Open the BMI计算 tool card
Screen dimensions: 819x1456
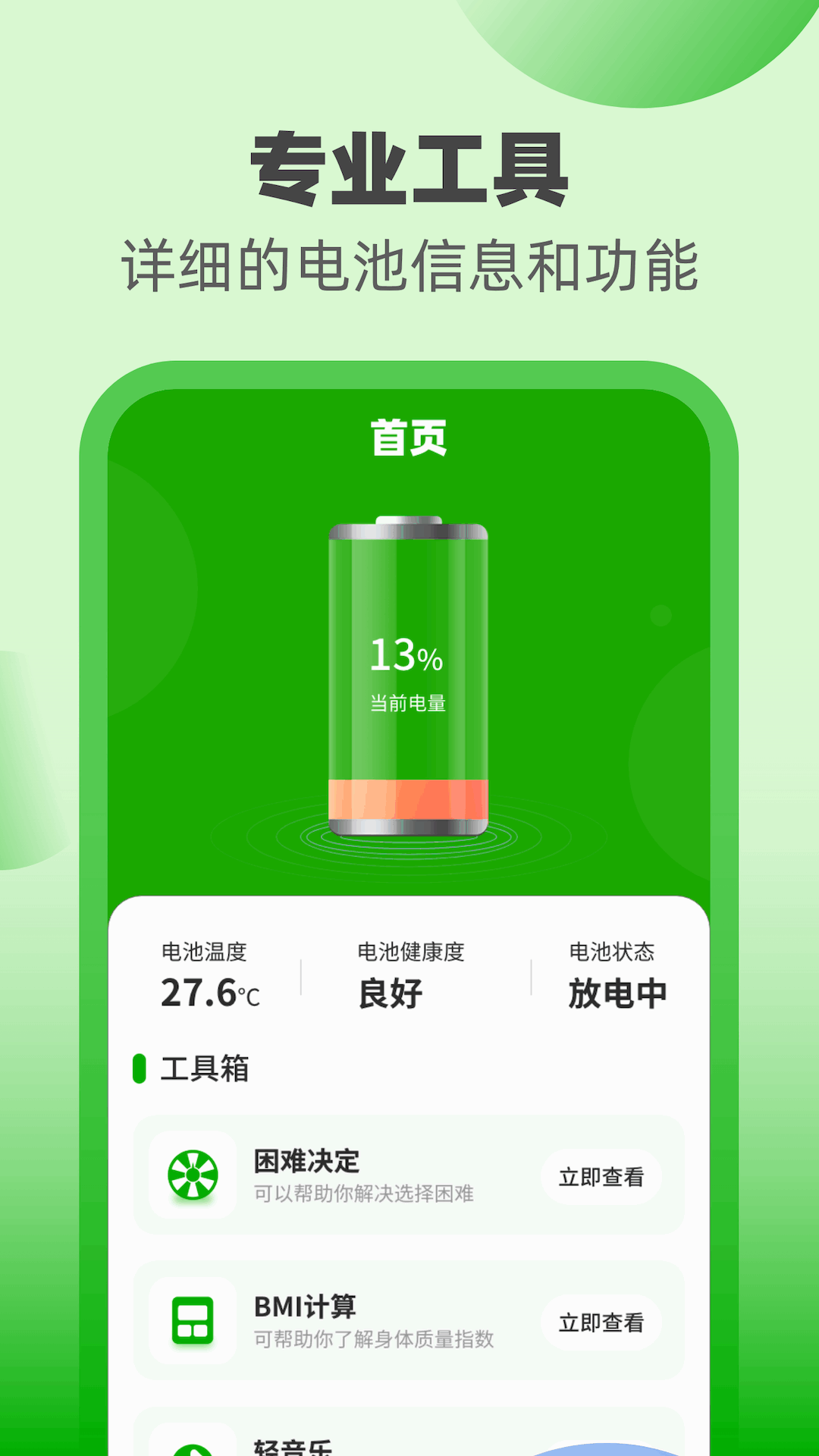(409, 1321)
